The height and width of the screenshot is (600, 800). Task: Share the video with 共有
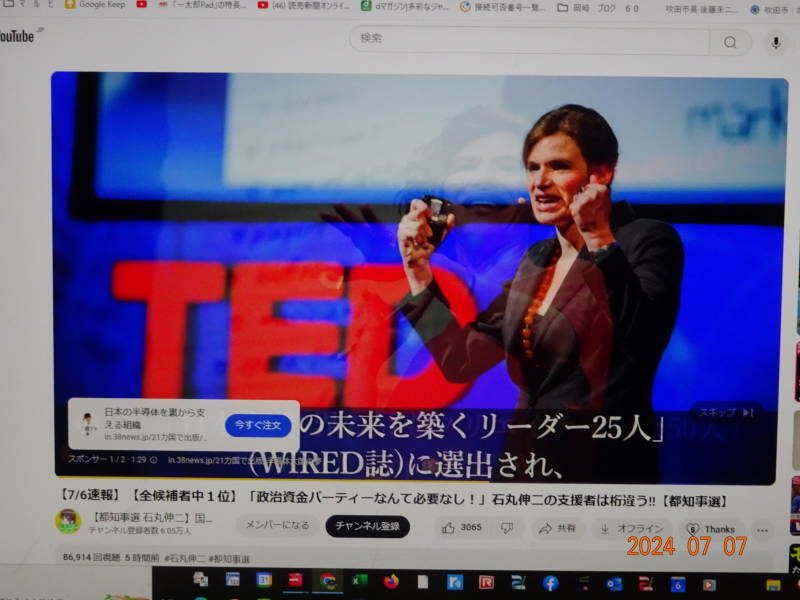(x=557, y=528)
